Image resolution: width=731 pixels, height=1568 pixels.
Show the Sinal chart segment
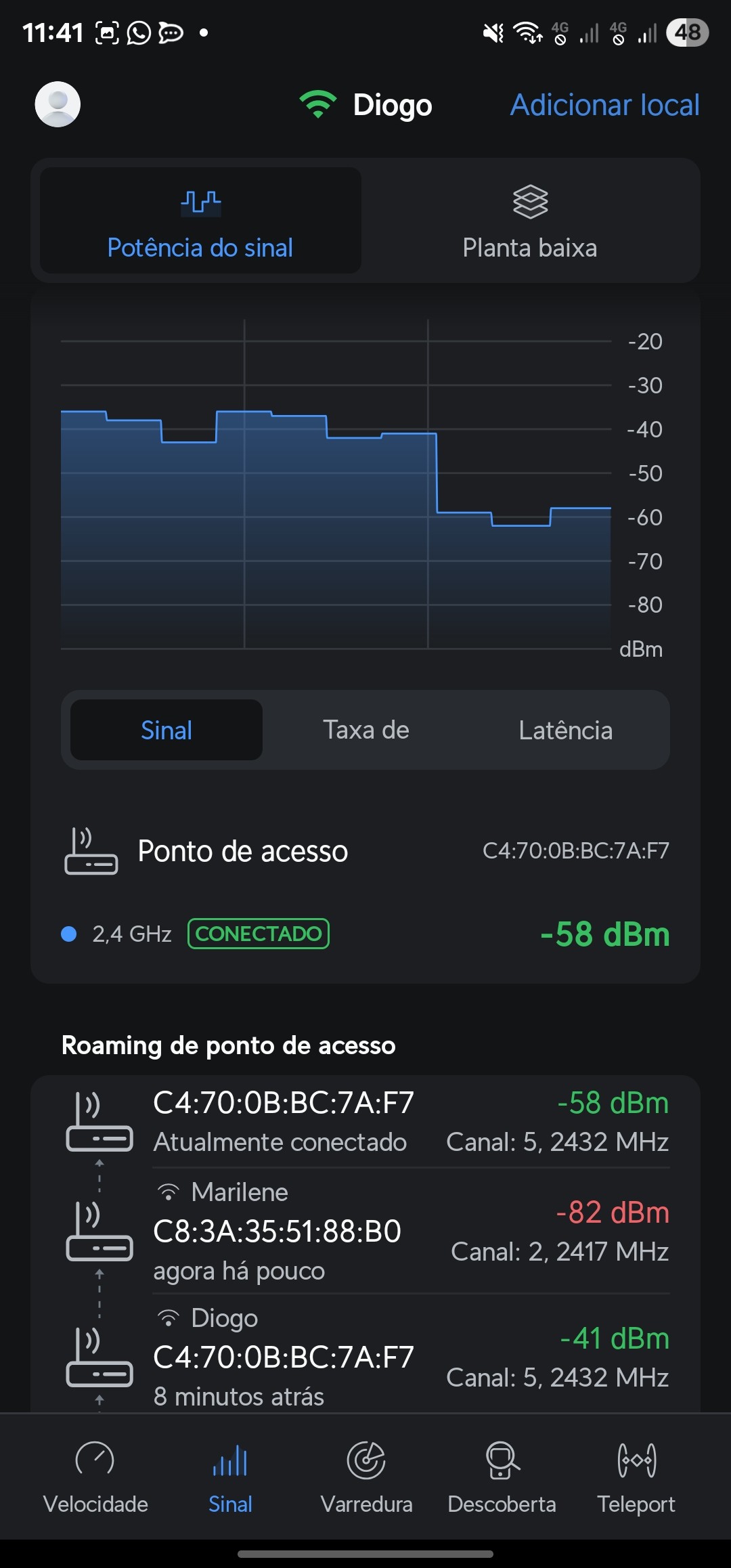pos(167,730)
